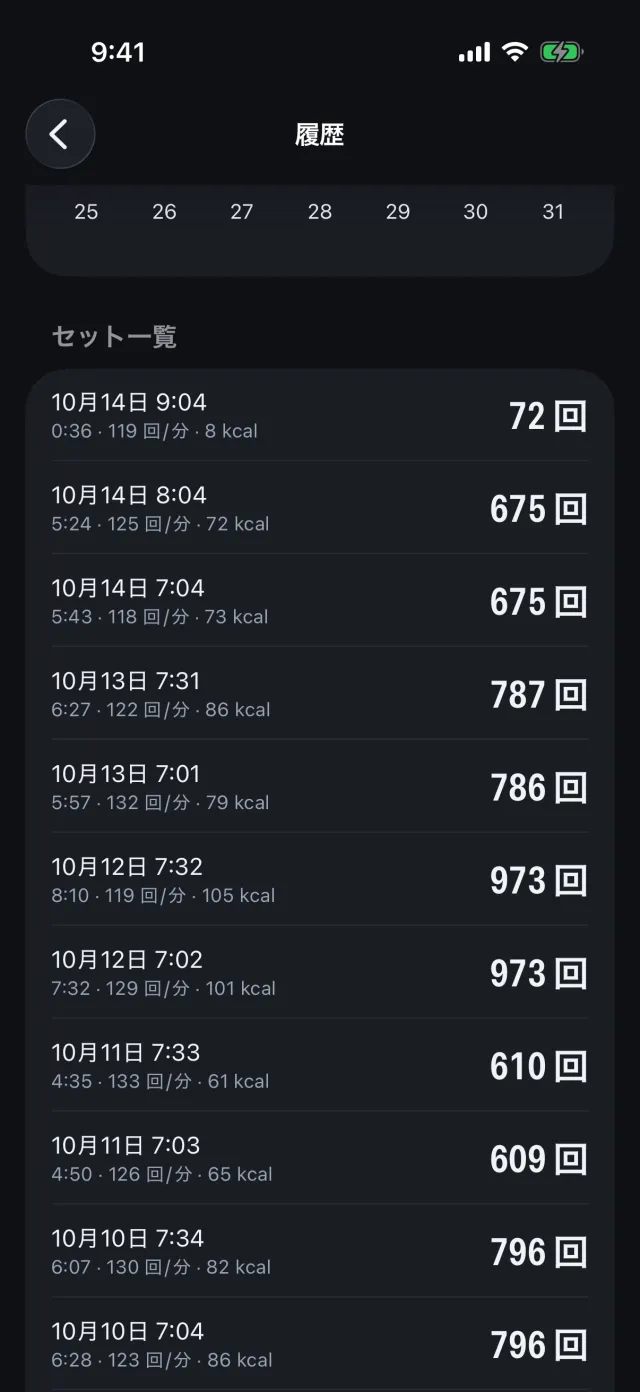Open the 10月10日 7:04 set entry
Screen dimensions: 640x1392
click(320, 1345)
